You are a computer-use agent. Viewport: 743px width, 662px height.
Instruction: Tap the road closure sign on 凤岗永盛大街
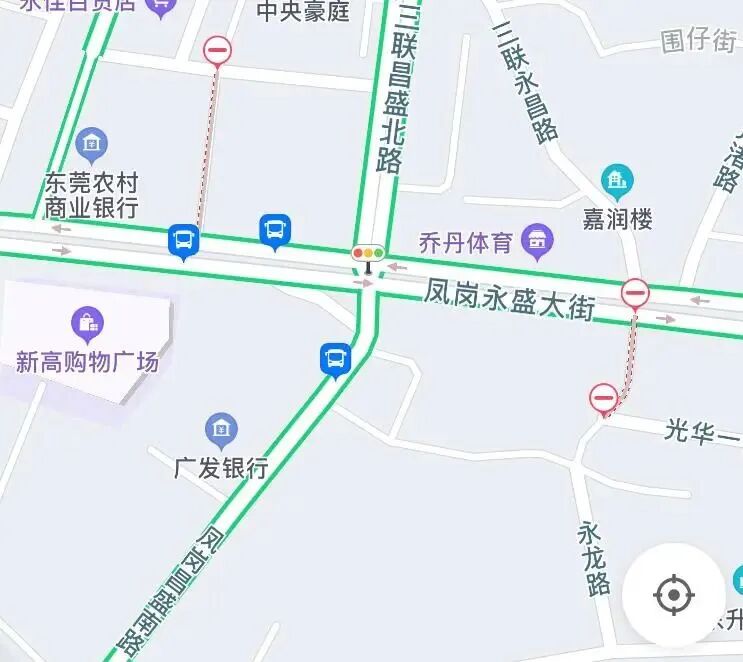click(x=635, y=295)
